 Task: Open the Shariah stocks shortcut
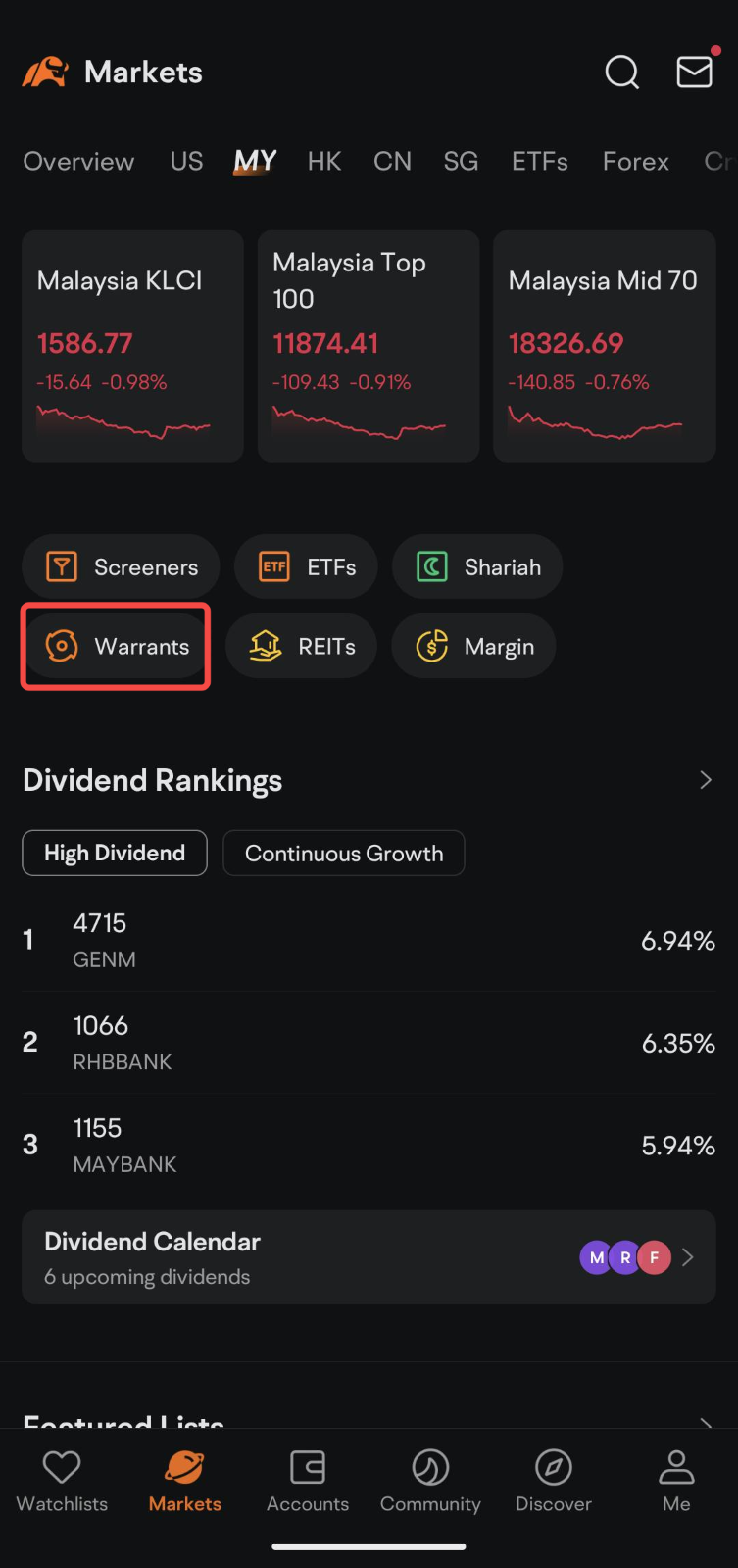pos(477,567)
